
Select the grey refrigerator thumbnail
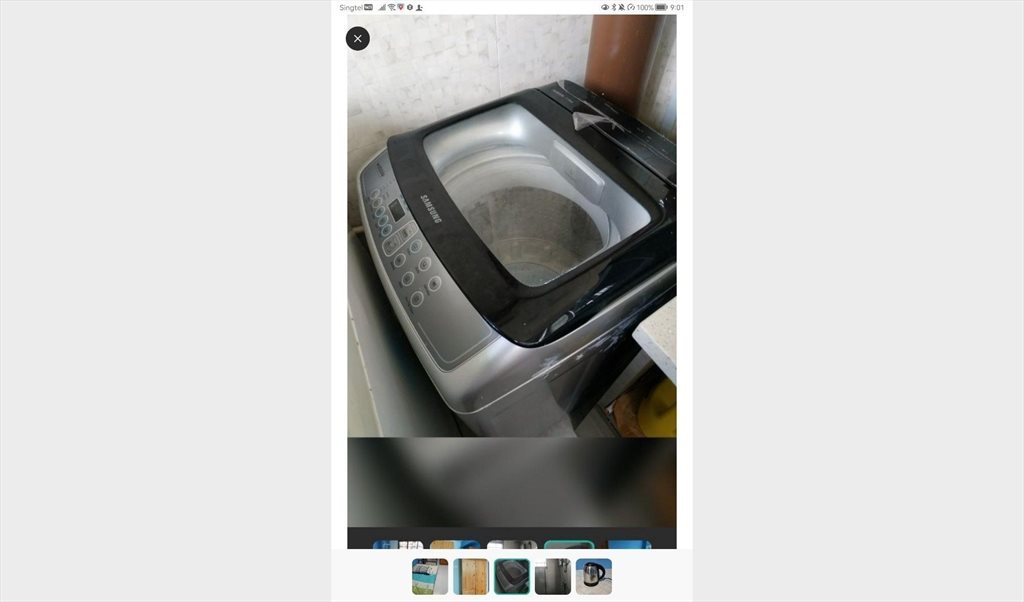[x=553, y=577]
